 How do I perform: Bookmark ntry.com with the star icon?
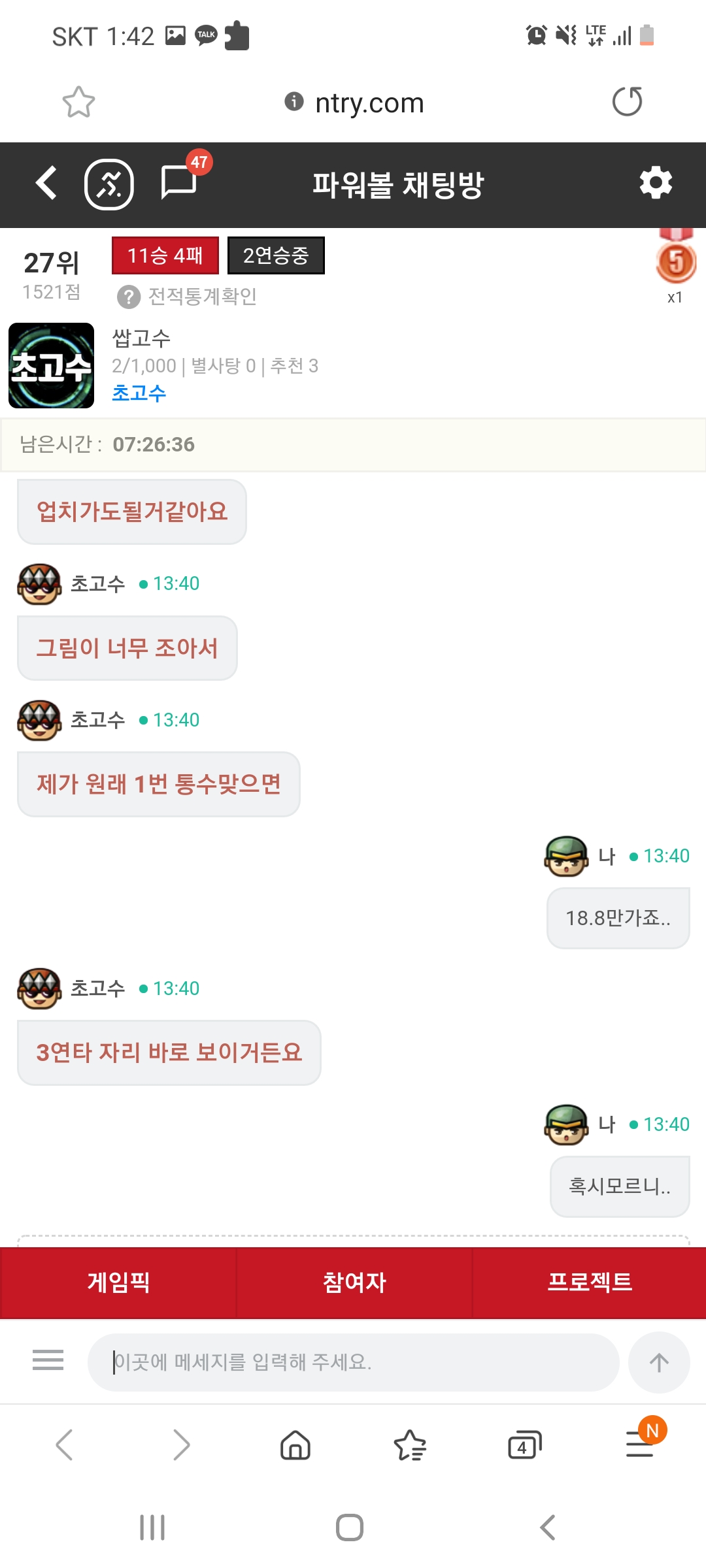pos(78,102)
